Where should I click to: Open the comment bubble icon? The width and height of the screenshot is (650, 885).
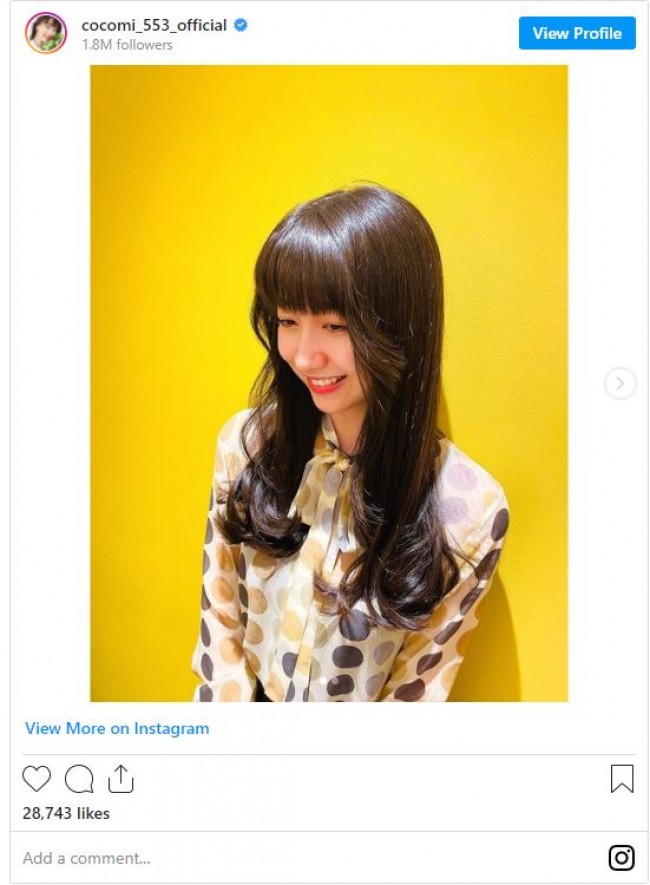point(78,779)
